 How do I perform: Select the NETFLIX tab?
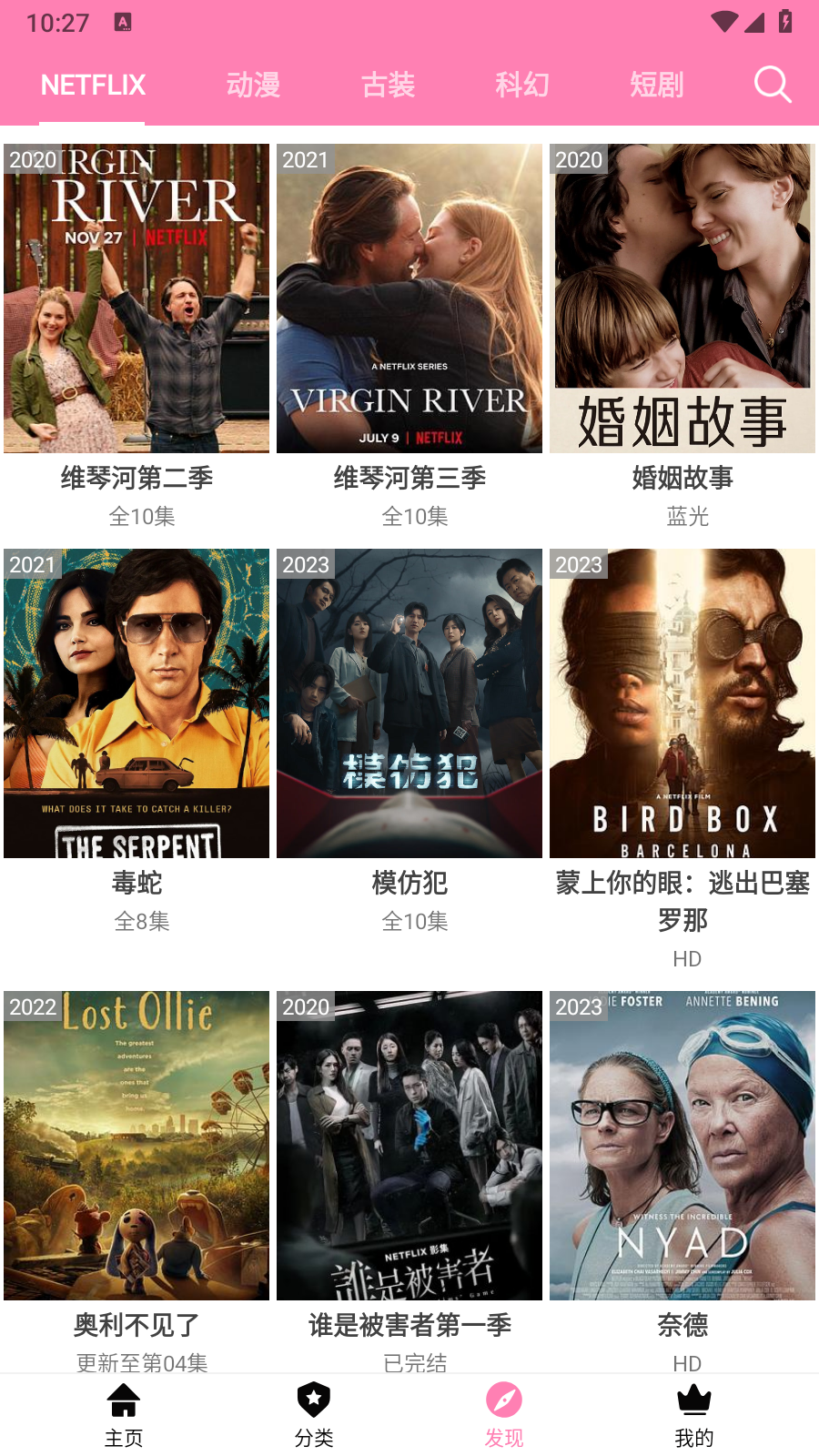click(x=93, y=85)
